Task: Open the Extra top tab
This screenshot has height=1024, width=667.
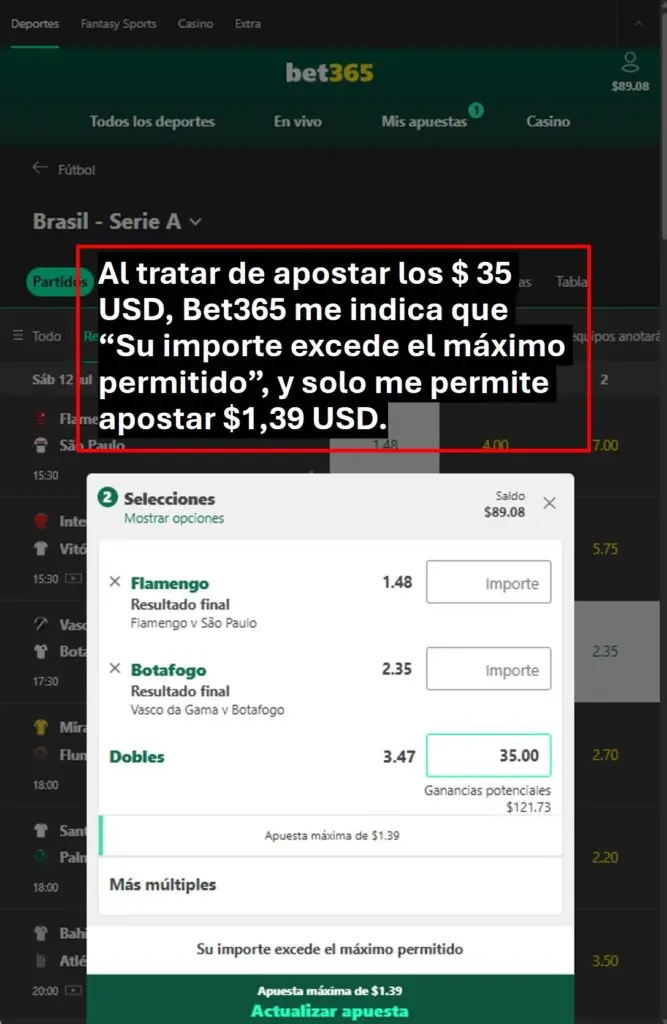Action: [x=248, y=24]
